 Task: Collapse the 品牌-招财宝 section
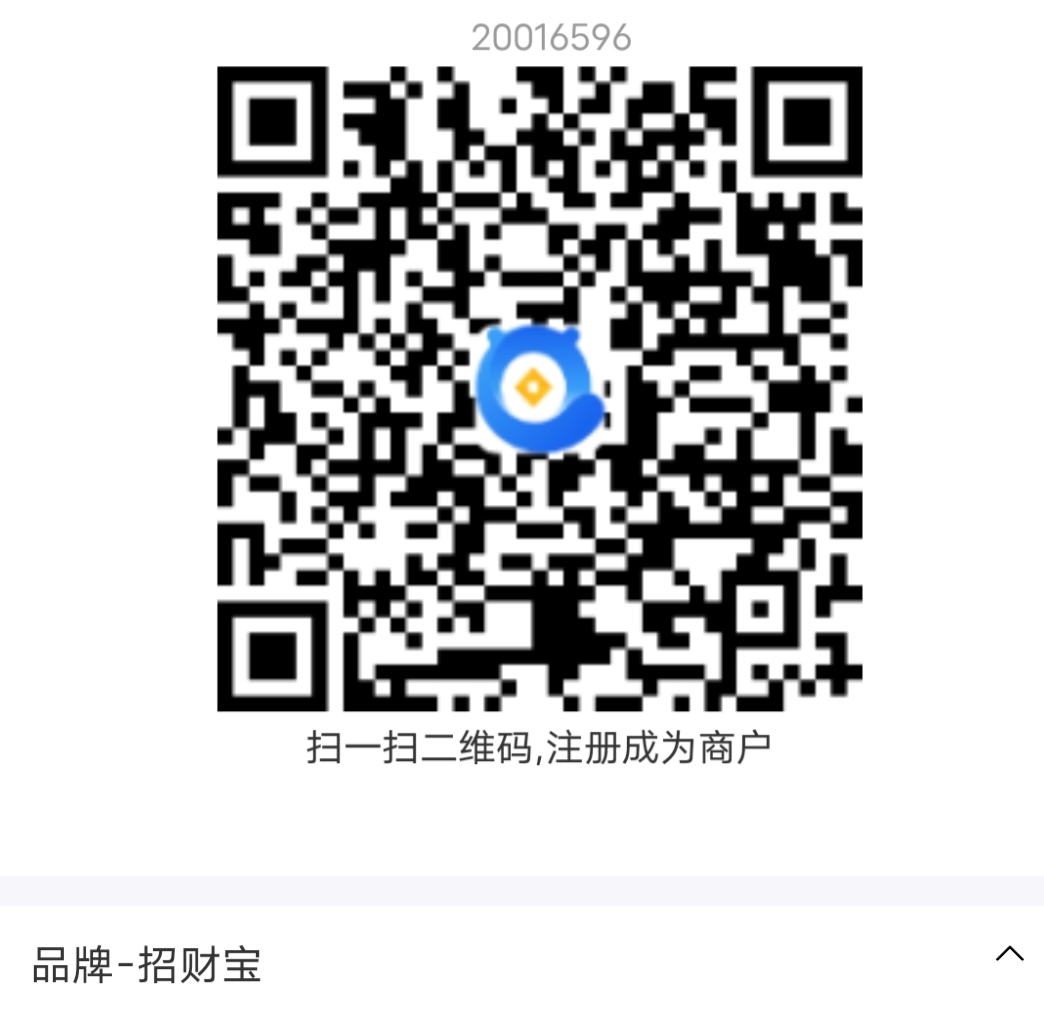click(x=1009, y=954)
